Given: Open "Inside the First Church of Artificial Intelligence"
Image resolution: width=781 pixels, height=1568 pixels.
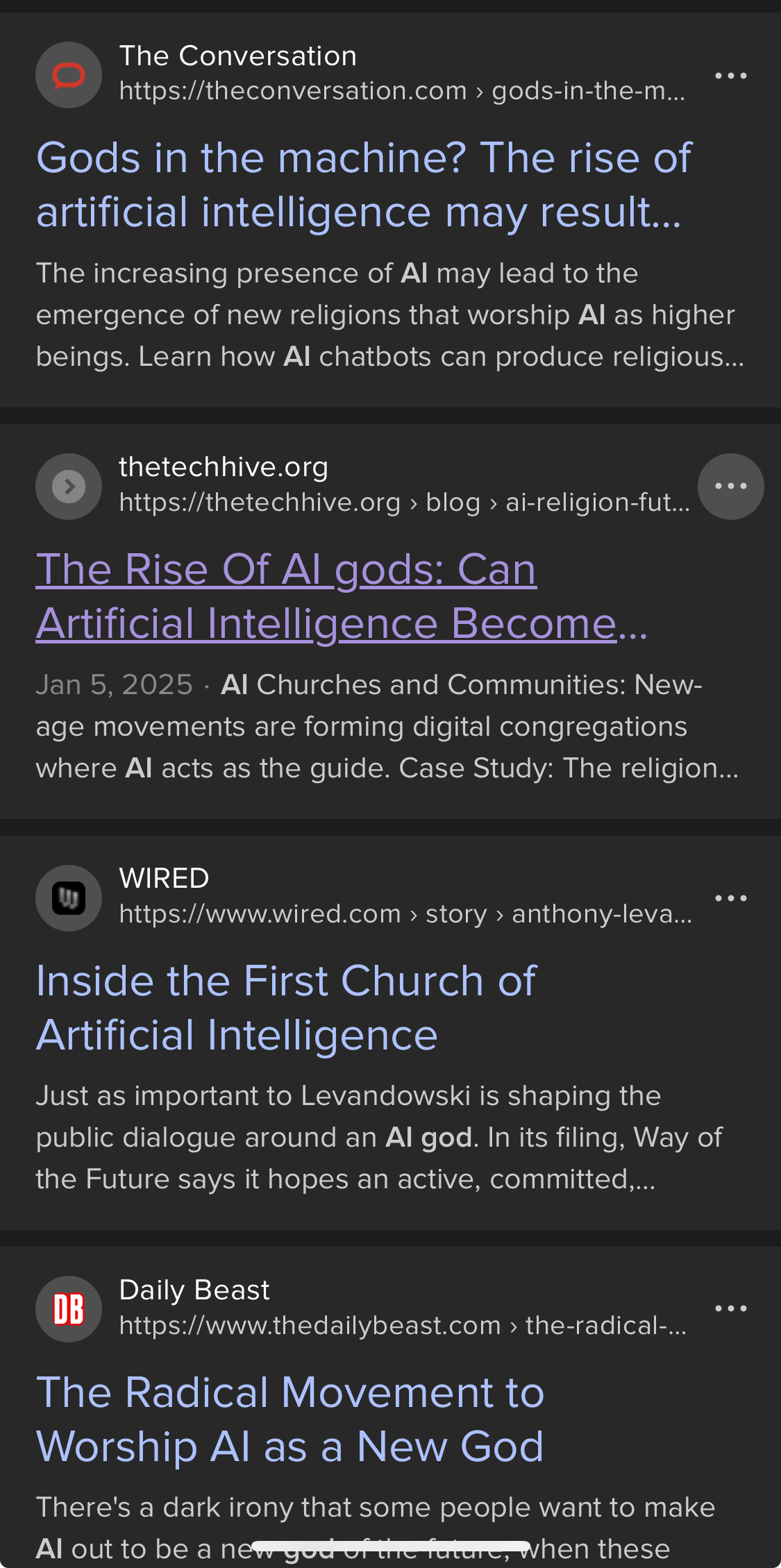Looking at the screenshot, I should pyautogui.click(x=286, y=1008).
